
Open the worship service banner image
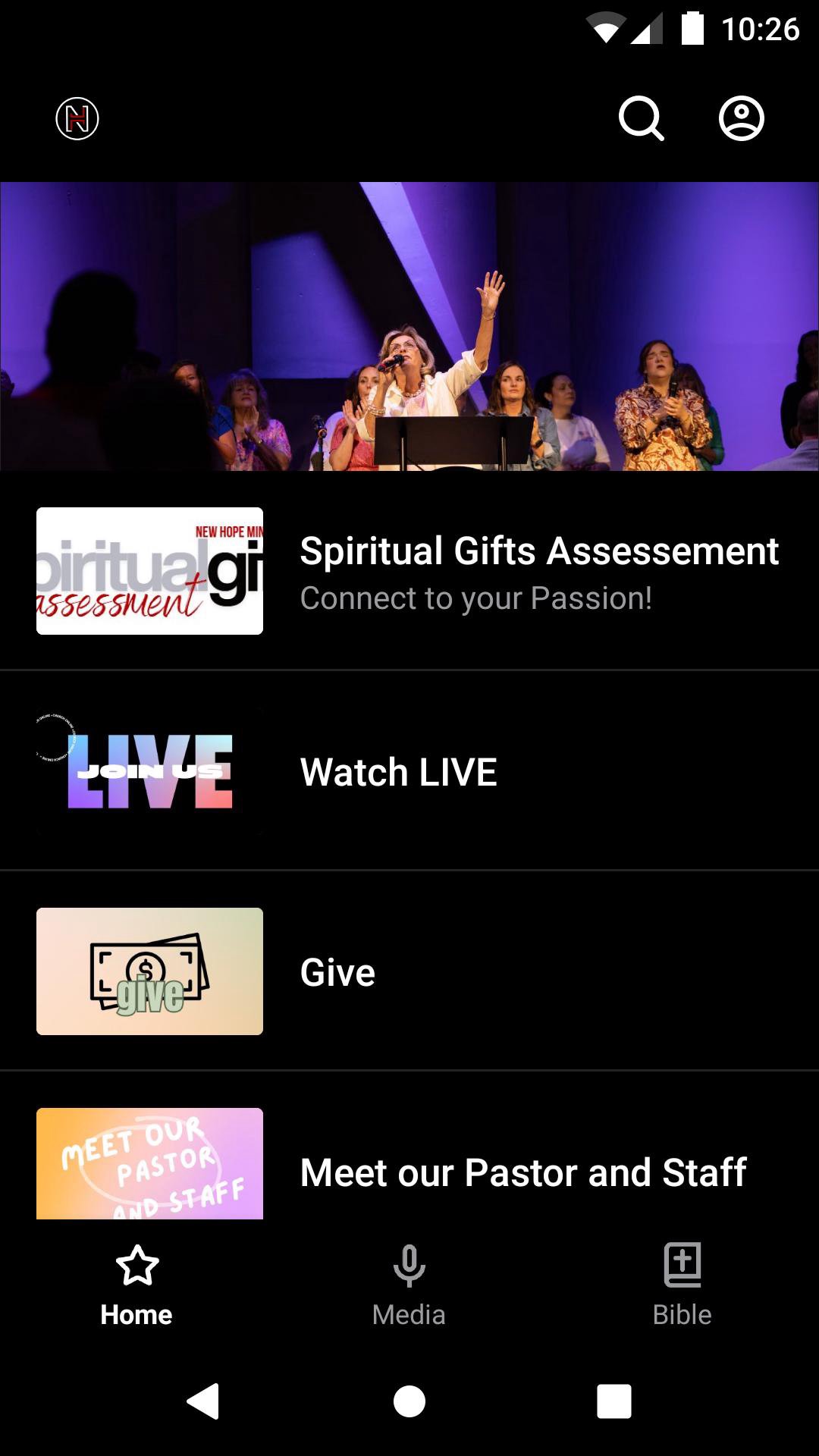[x=409, y=326]
